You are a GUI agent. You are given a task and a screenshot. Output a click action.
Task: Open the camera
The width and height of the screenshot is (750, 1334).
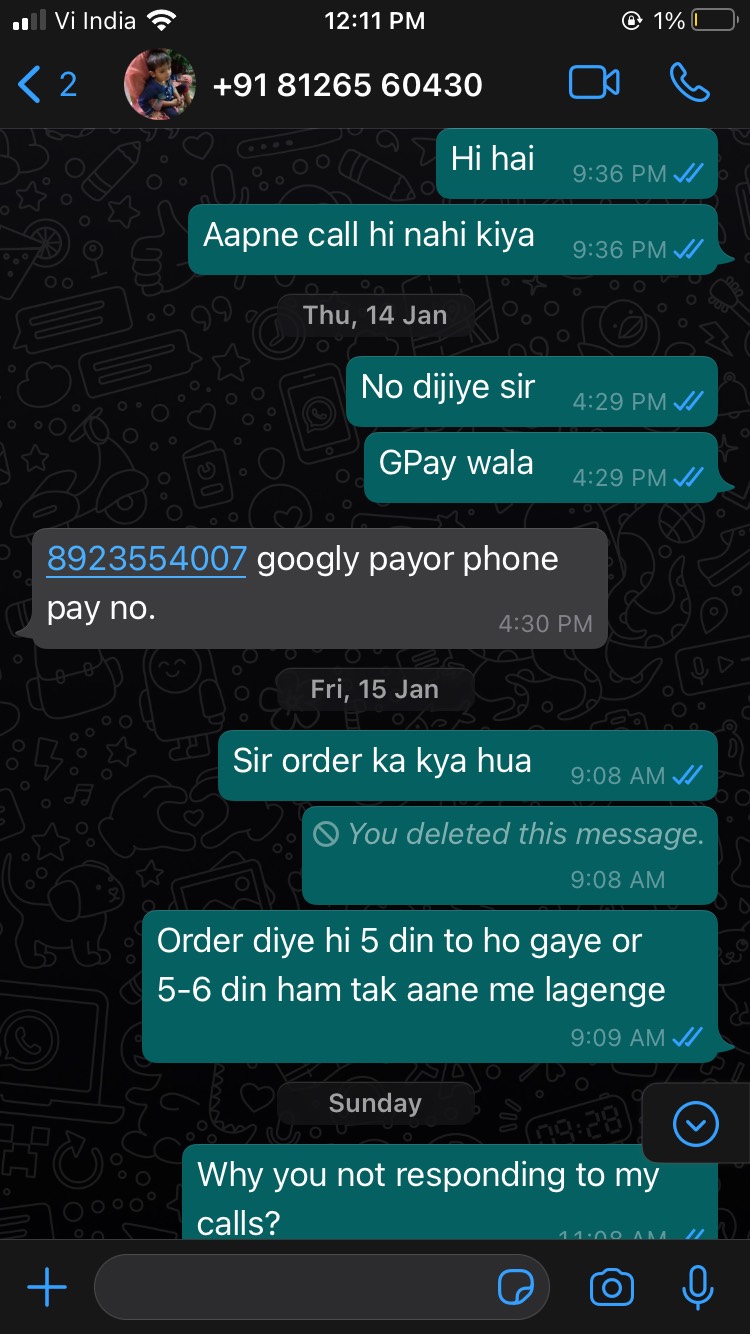[x=612, y=1288]
